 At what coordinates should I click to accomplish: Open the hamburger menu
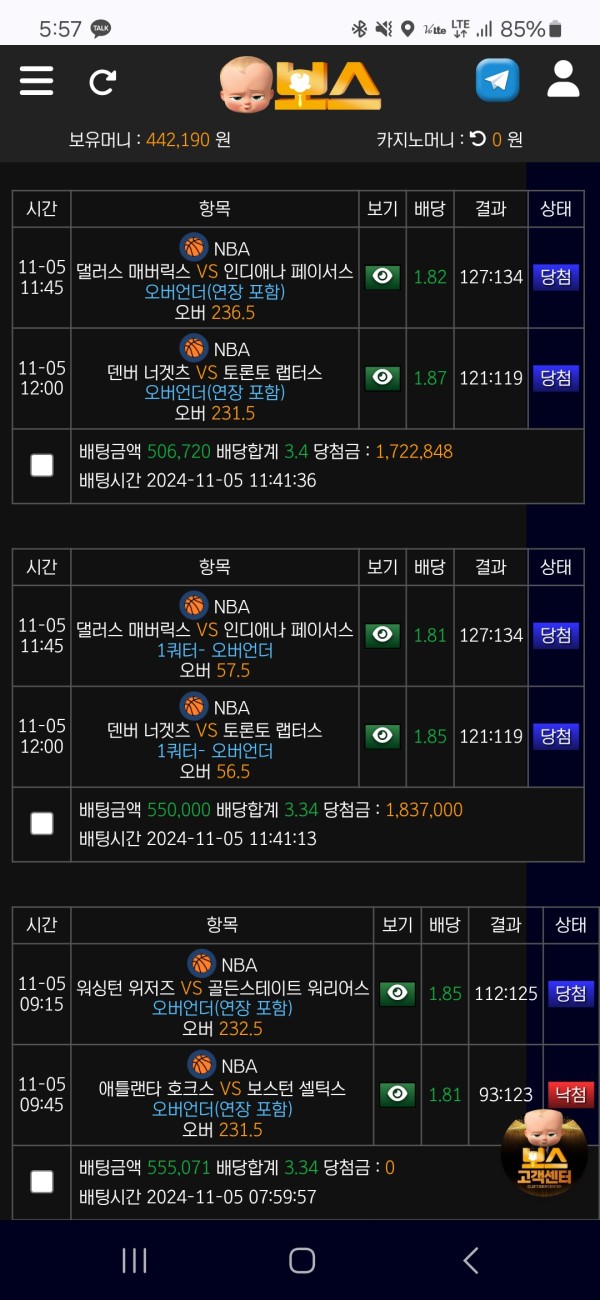(36, 80)
